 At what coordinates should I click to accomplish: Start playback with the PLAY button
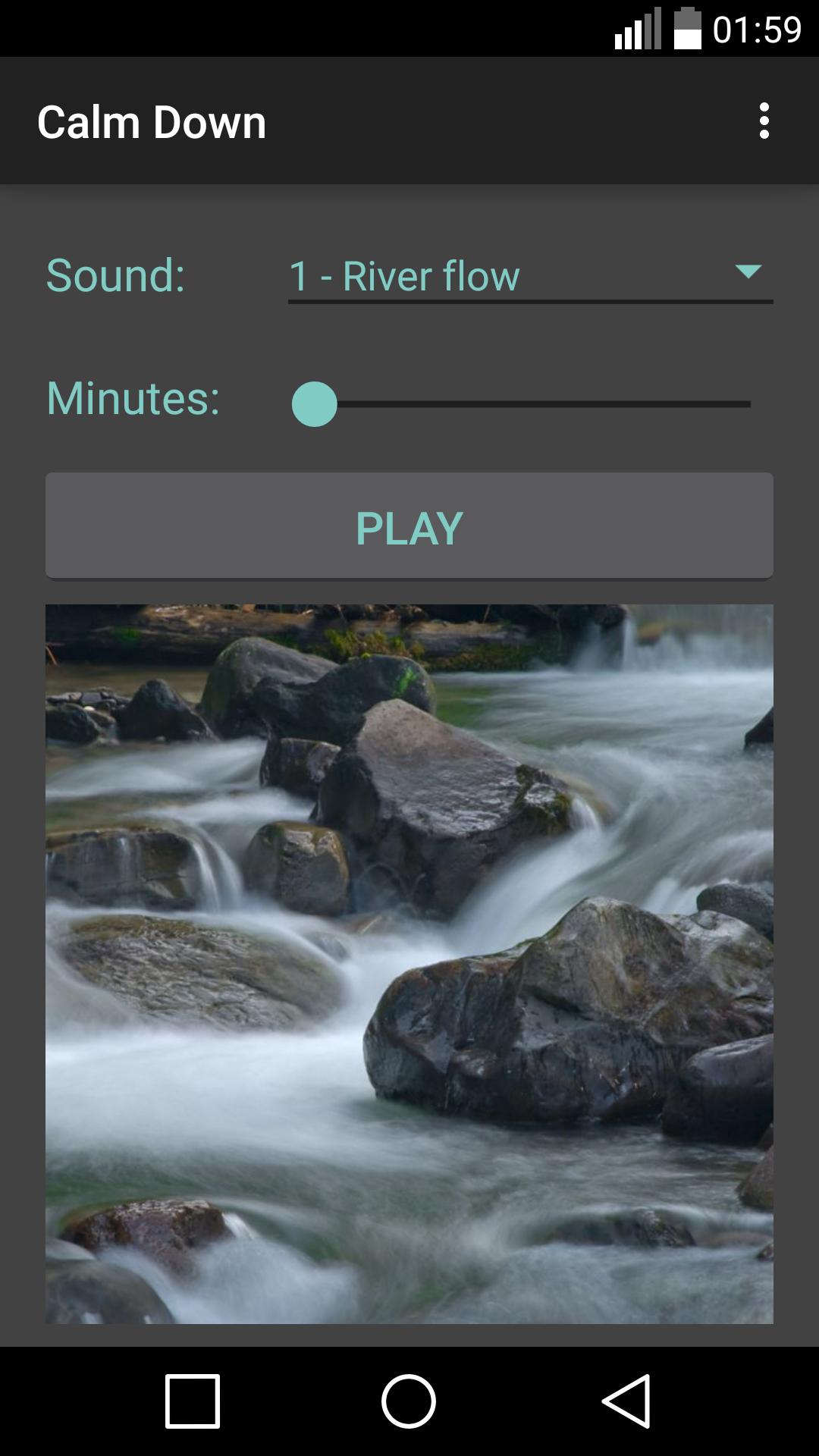409,526
